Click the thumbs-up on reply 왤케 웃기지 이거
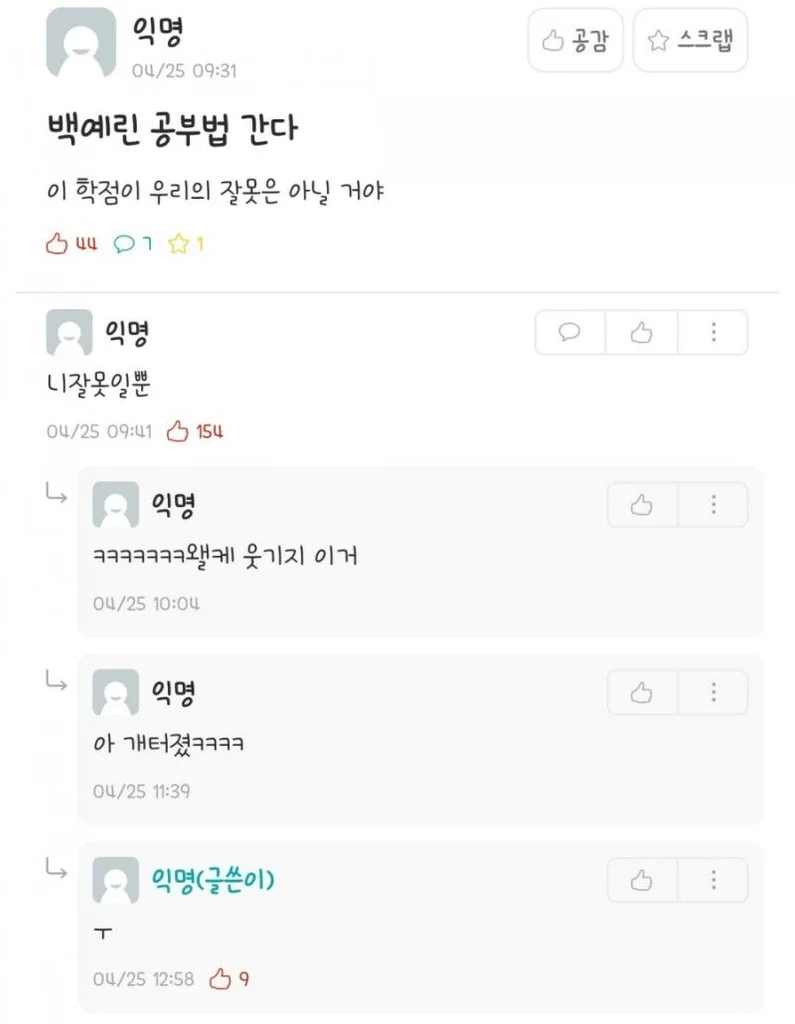 click(x=640, y=505)
